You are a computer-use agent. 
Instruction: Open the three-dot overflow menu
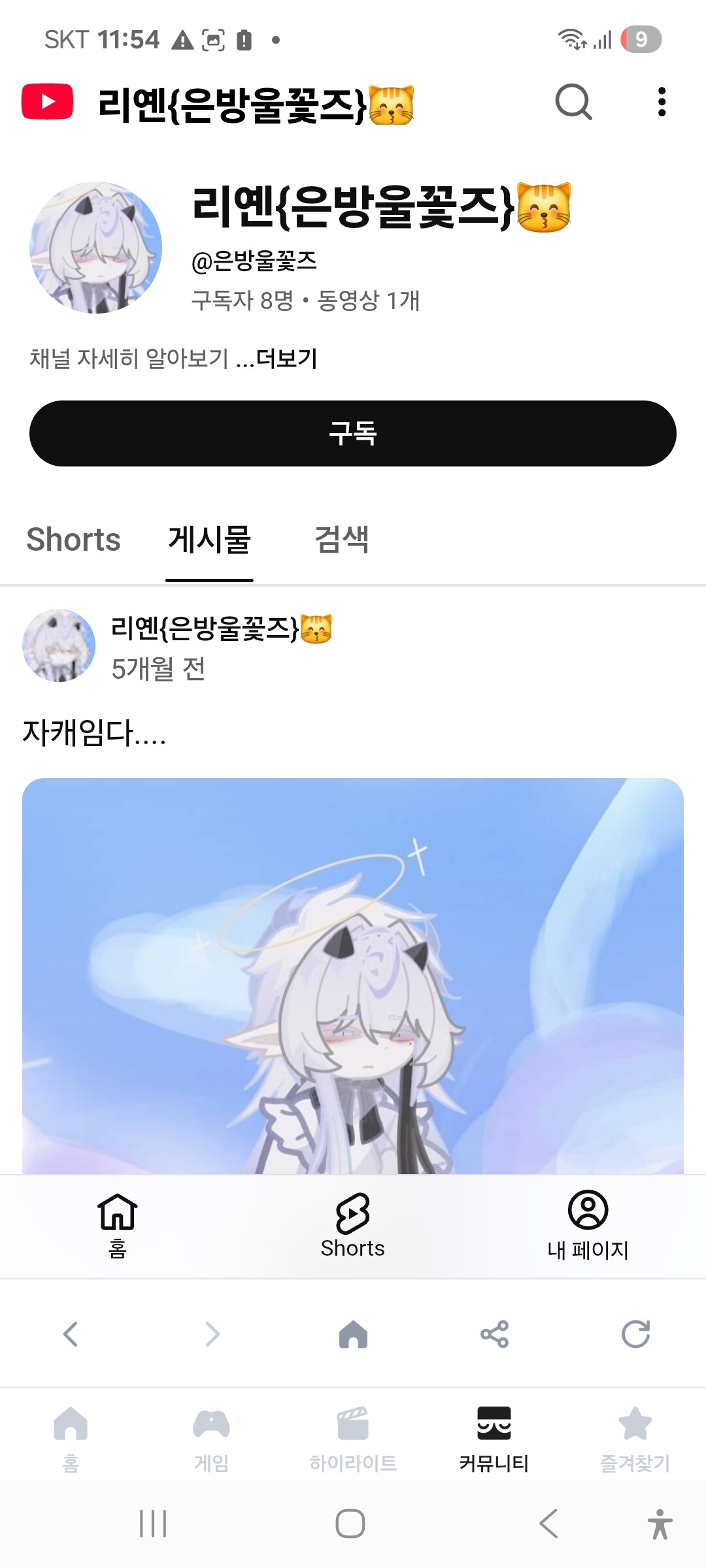tap(662, 102)
